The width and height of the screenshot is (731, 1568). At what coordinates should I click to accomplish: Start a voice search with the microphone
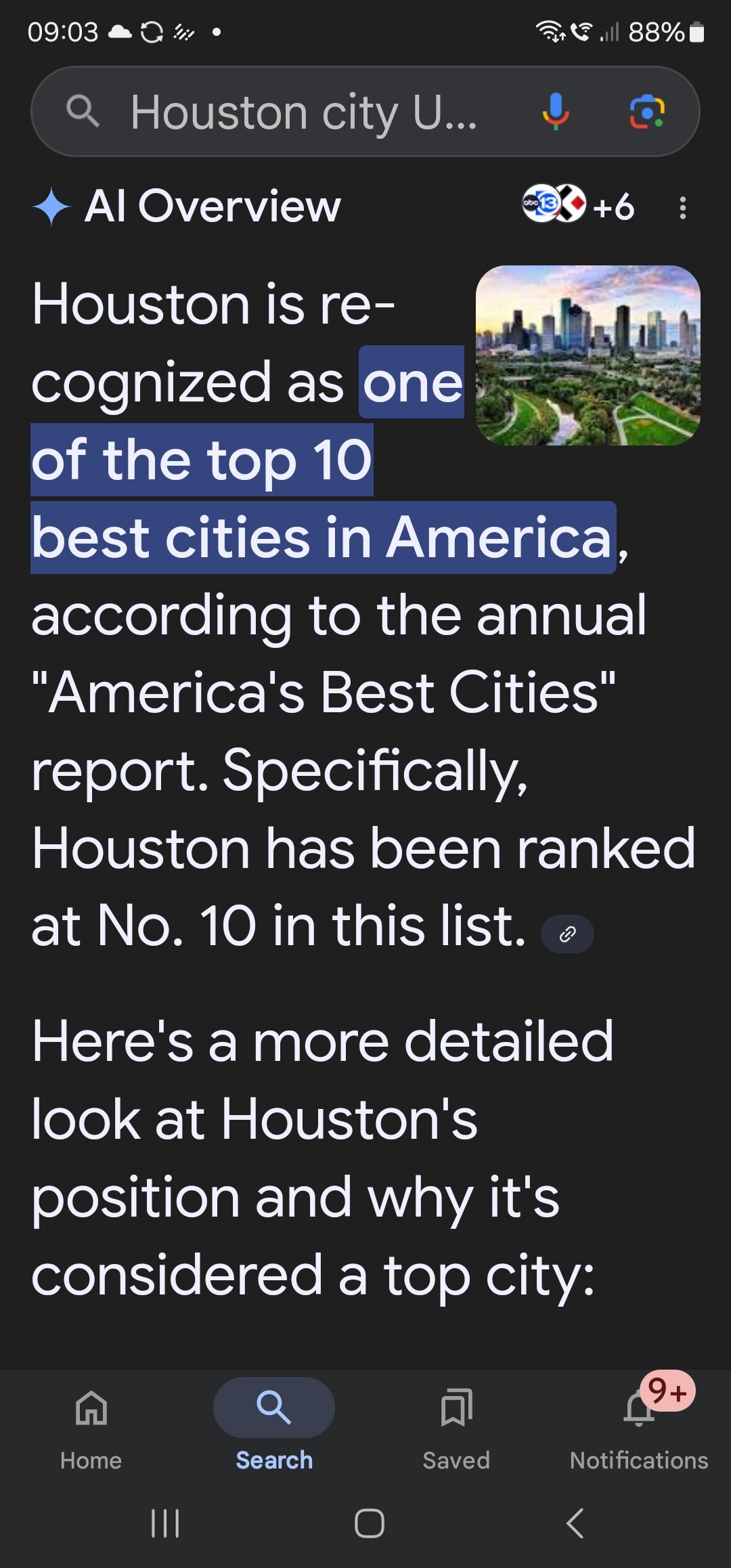click(x=555, y=112)
